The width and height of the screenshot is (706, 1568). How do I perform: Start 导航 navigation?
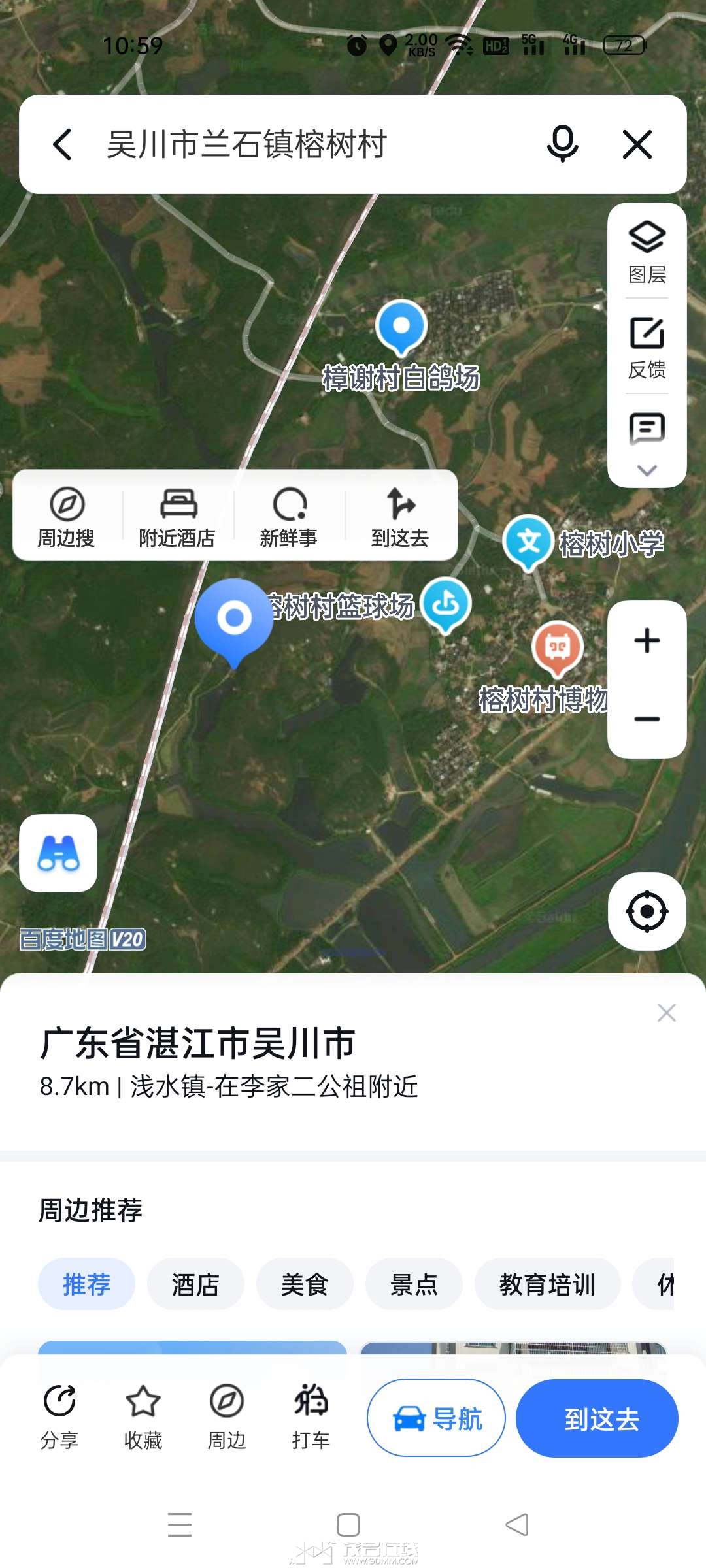(436, 1419)
